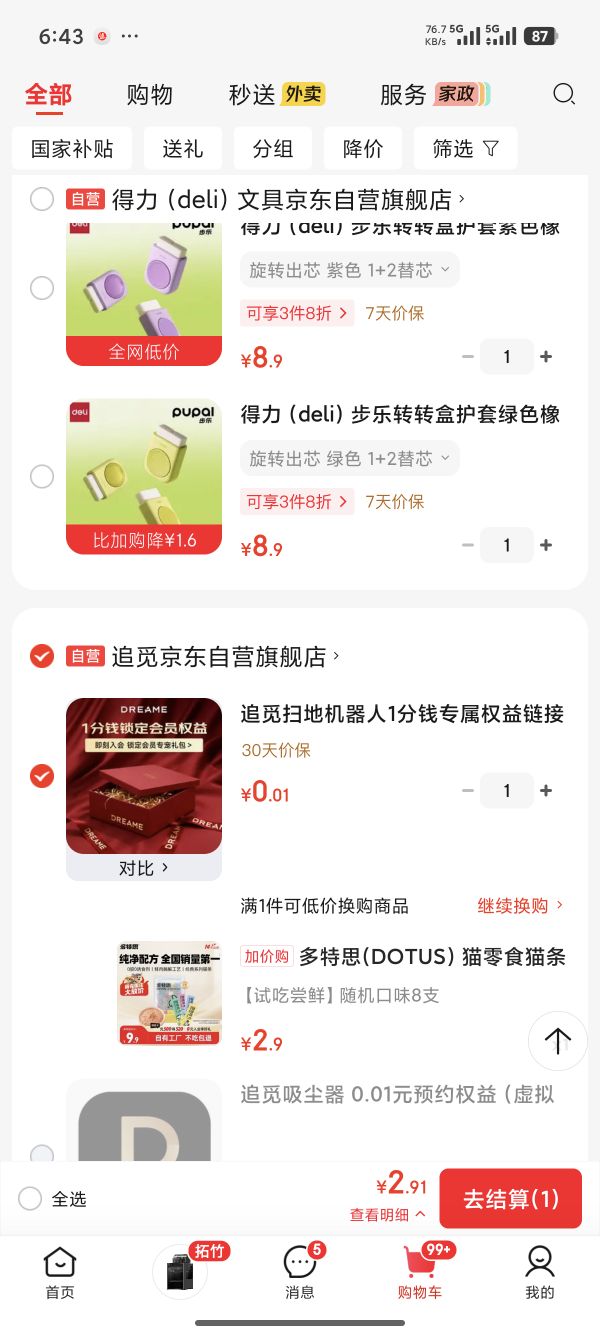Tap 去结算(1) to check out
The height and width of the screenshot is (1335, 600).
tap(510, 1199)
